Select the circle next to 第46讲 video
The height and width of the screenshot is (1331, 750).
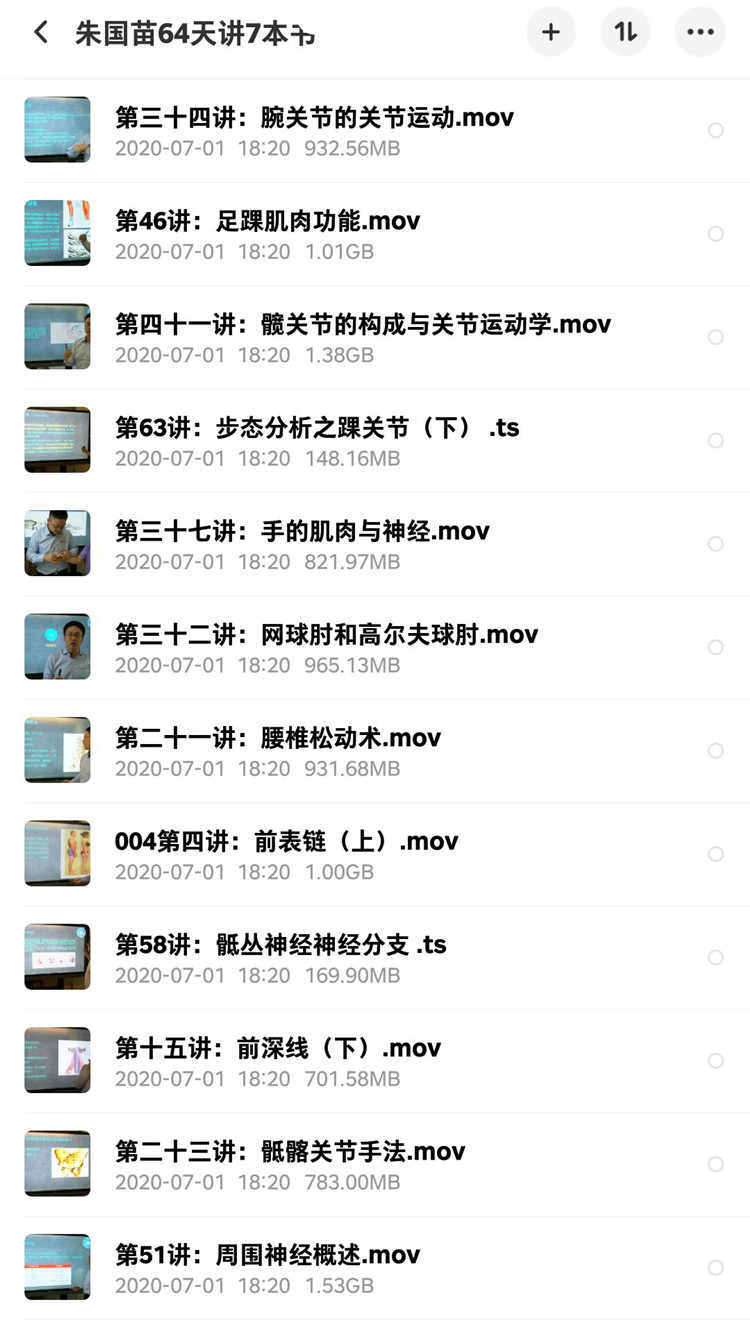tap(716, 233)
